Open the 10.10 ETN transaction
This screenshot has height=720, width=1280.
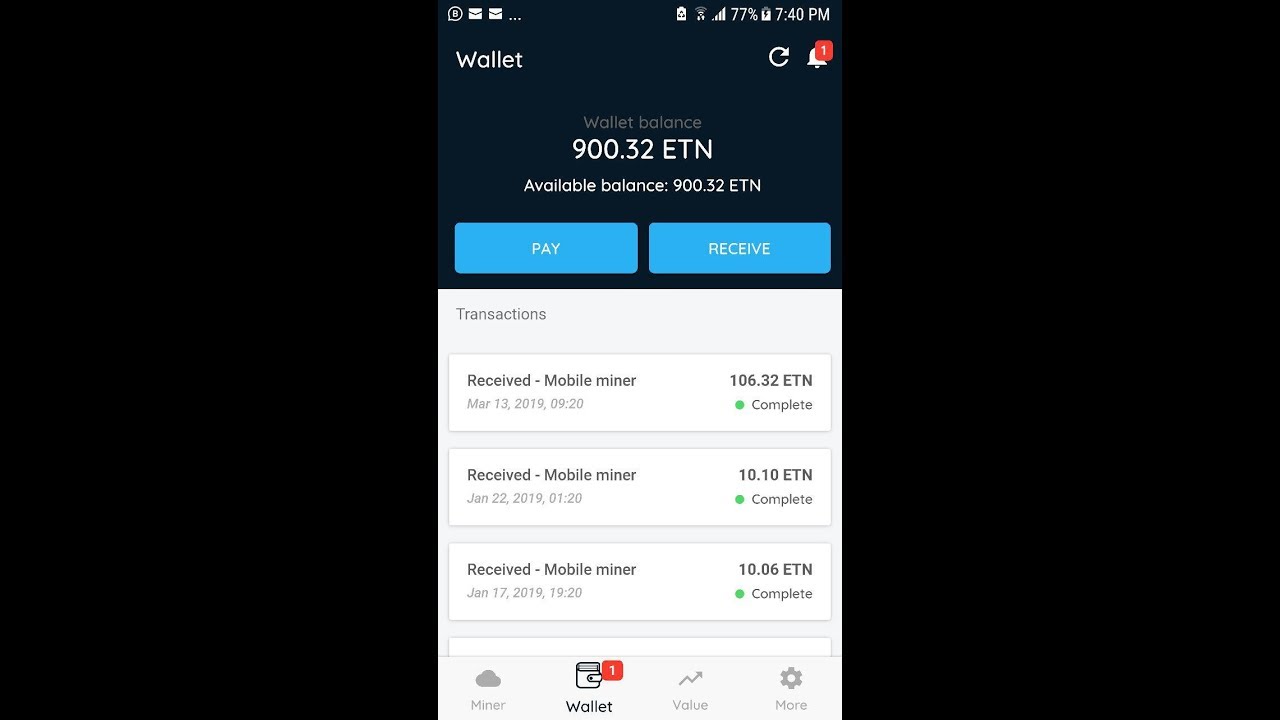coord(640,487)
